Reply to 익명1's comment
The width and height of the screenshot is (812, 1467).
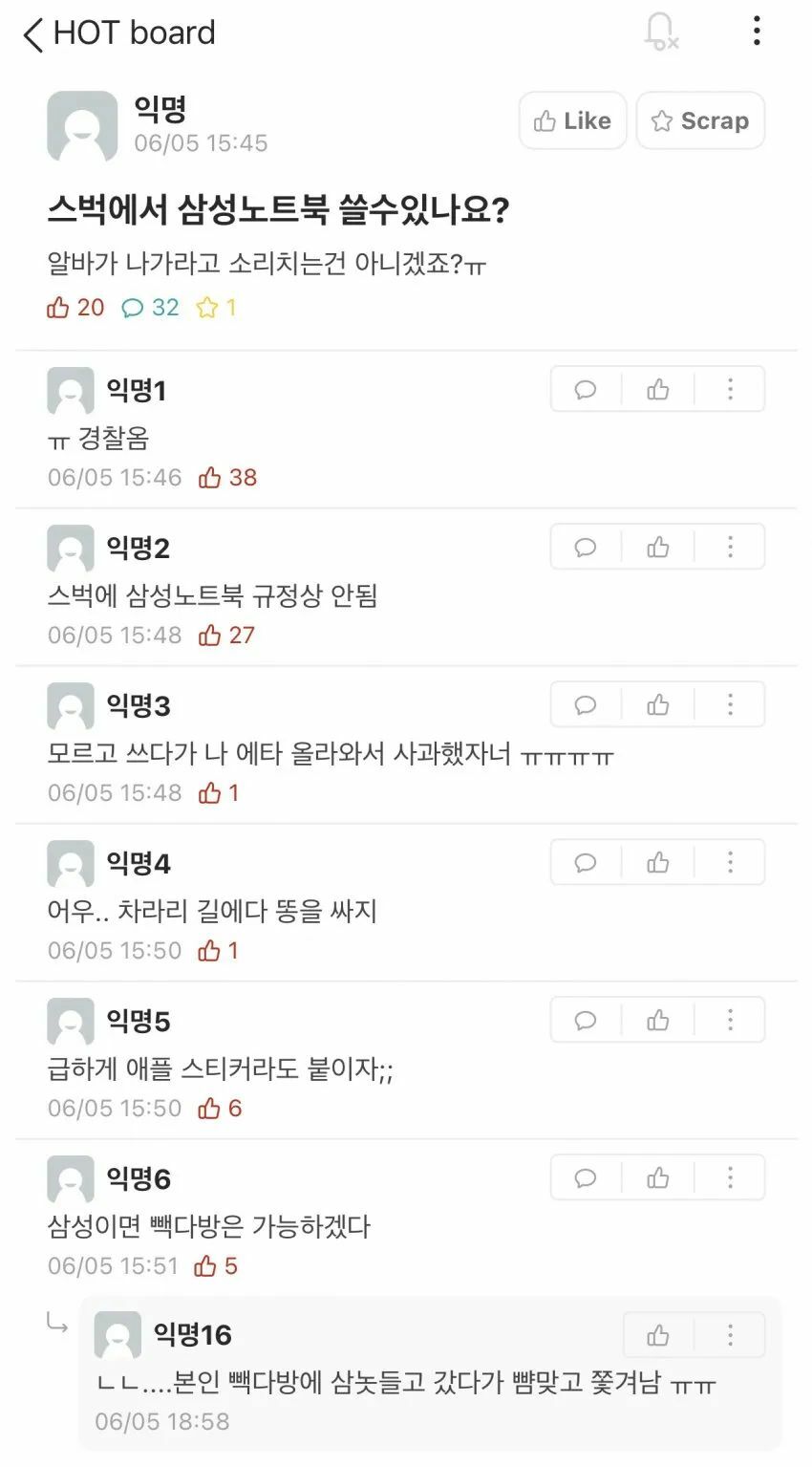[586, 389]
